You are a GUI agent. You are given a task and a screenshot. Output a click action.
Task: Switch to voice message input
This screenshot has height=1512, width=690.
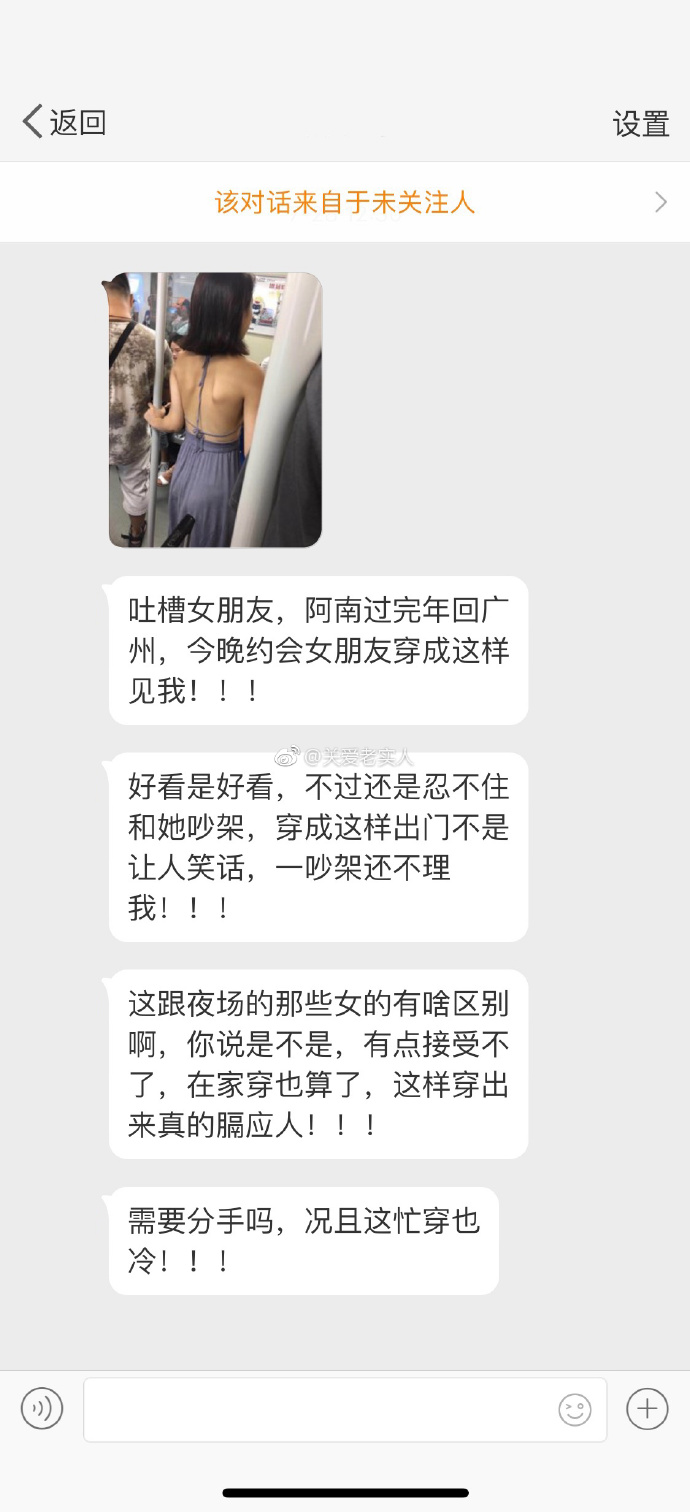coord(42,1409)
